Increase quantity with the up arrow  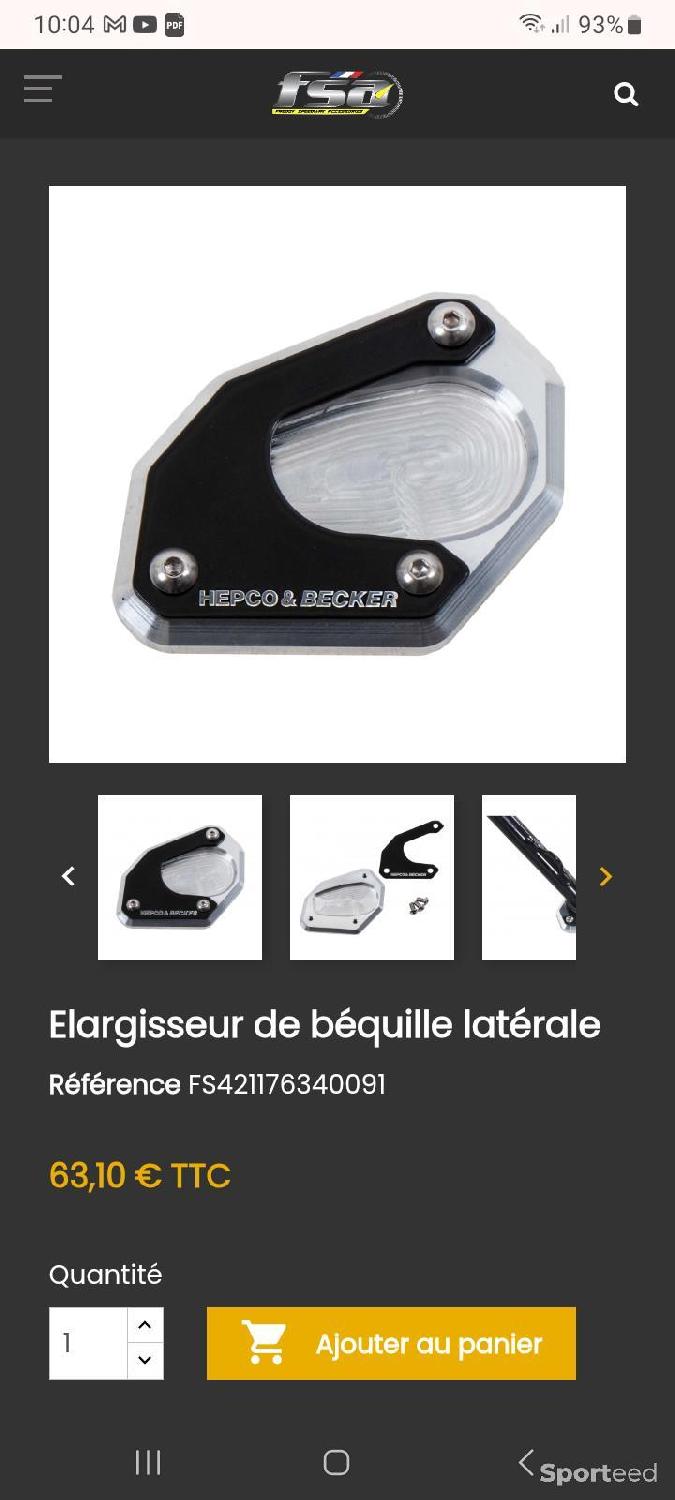tap(145, 1325)
